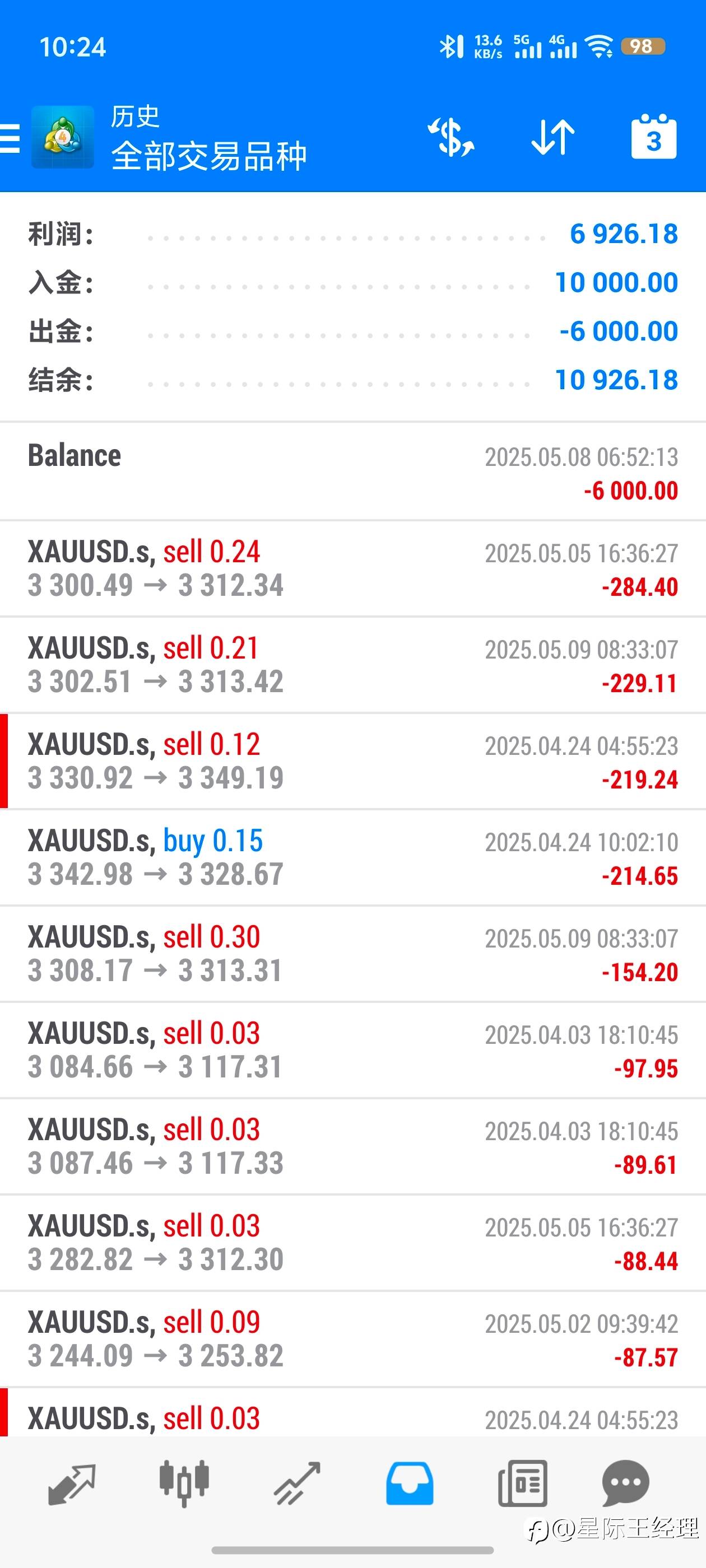Open the sell 0.24 trade at 3 300.49
The height and width of the screenshot is (1568, 706).
pyautogui.click(x=352, y=568)
